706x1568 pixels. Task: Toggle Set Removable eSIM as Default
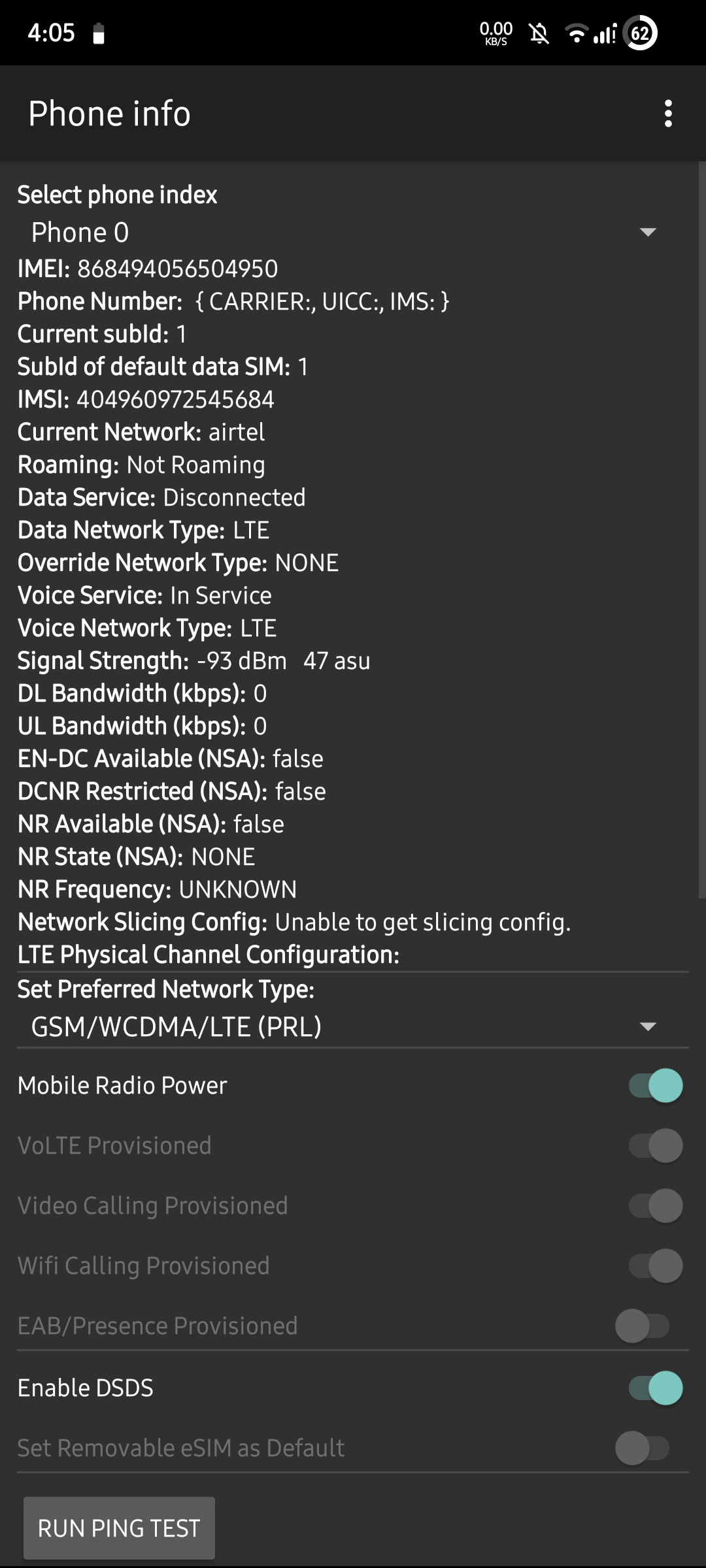tap(642, 1448)
